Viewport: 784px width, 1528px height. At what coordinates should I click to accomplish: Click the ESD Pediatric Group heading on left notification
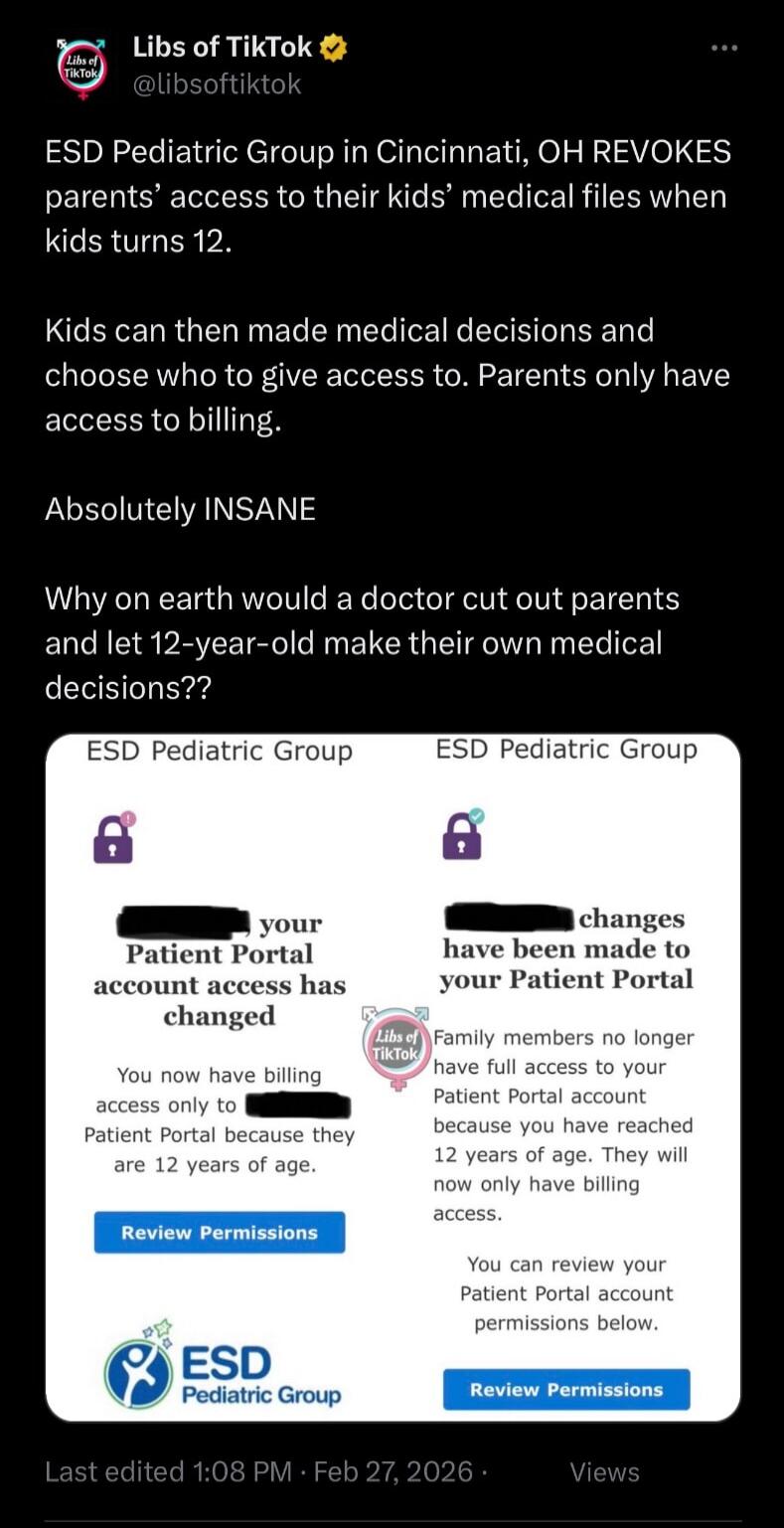pyautogui.click(x=219, y=752)
